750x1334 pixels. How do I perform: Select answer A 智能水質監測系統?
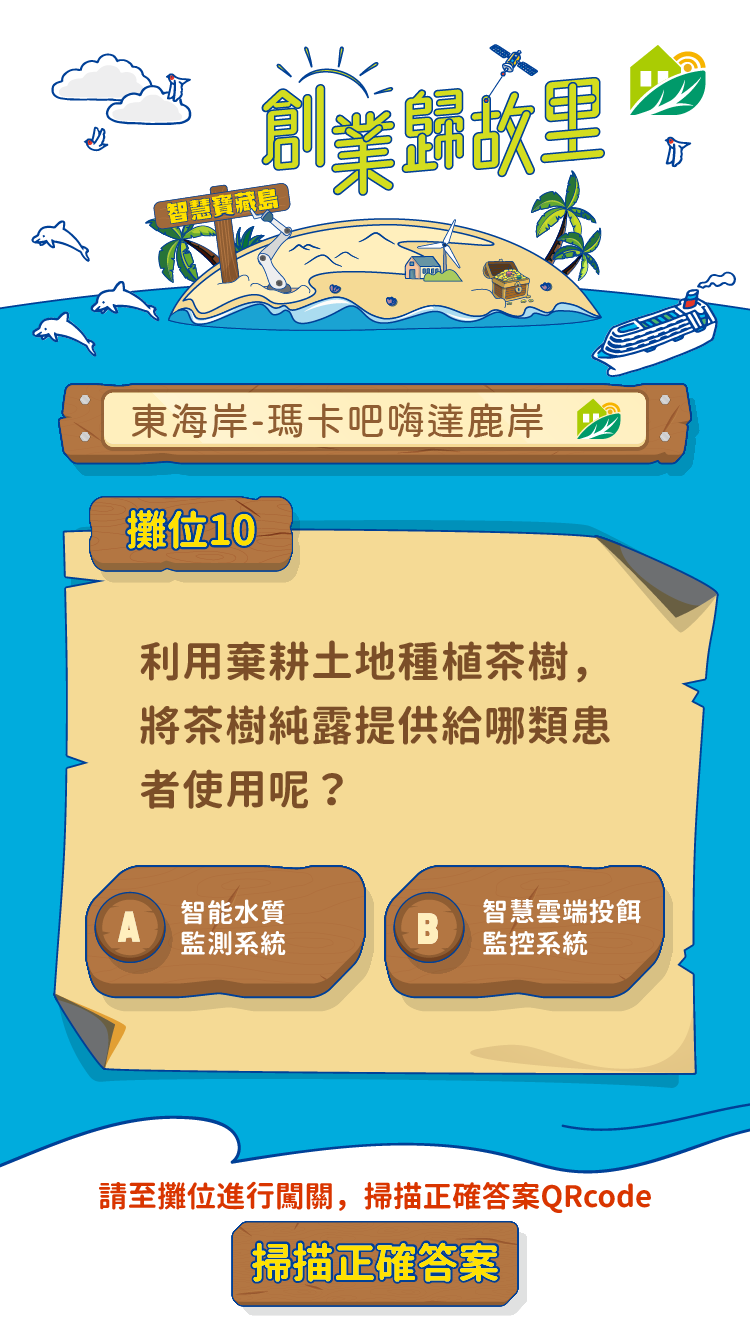point(224,928)
